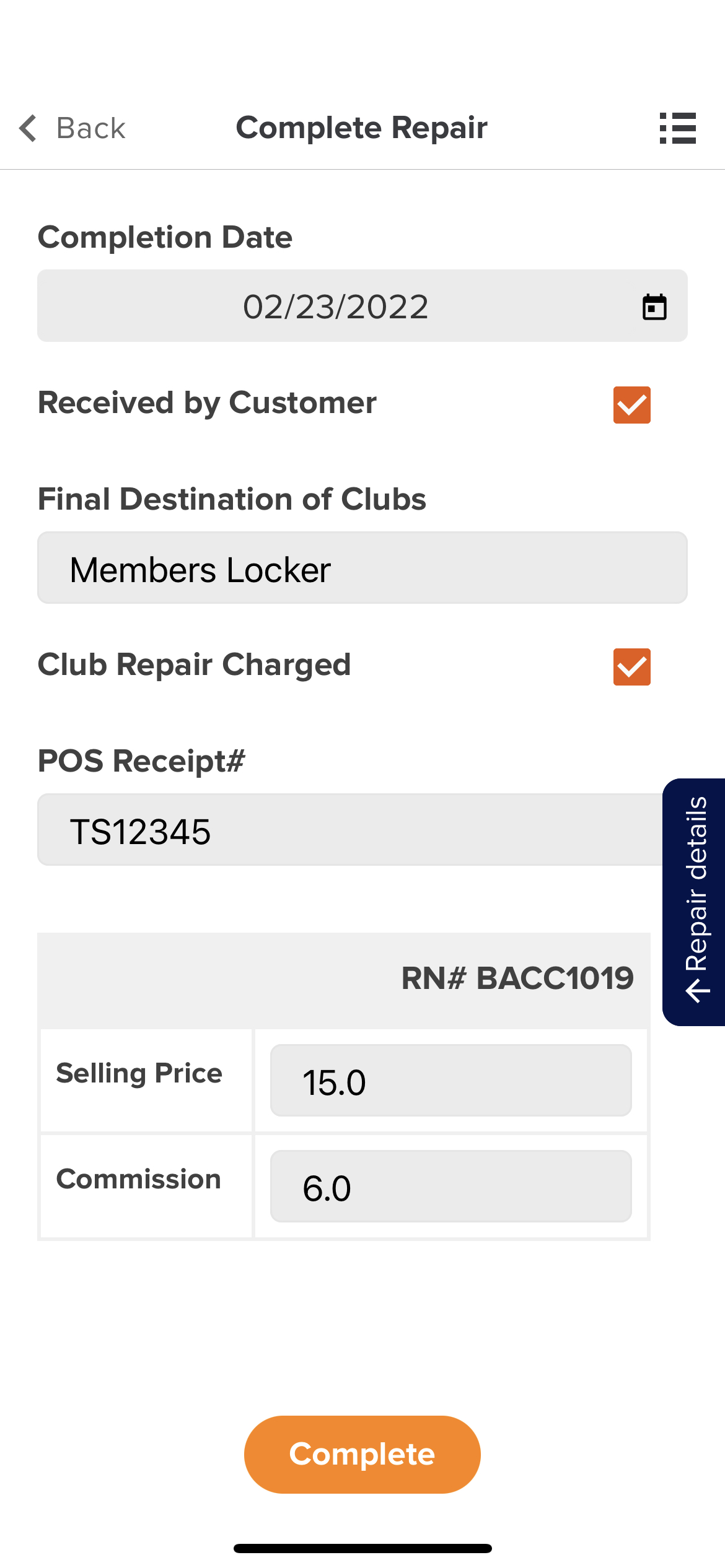Screen dimensions: 725x1568
Task: Uncheck Club Repair Charged checkbox
Action: [x=631, y=667]
